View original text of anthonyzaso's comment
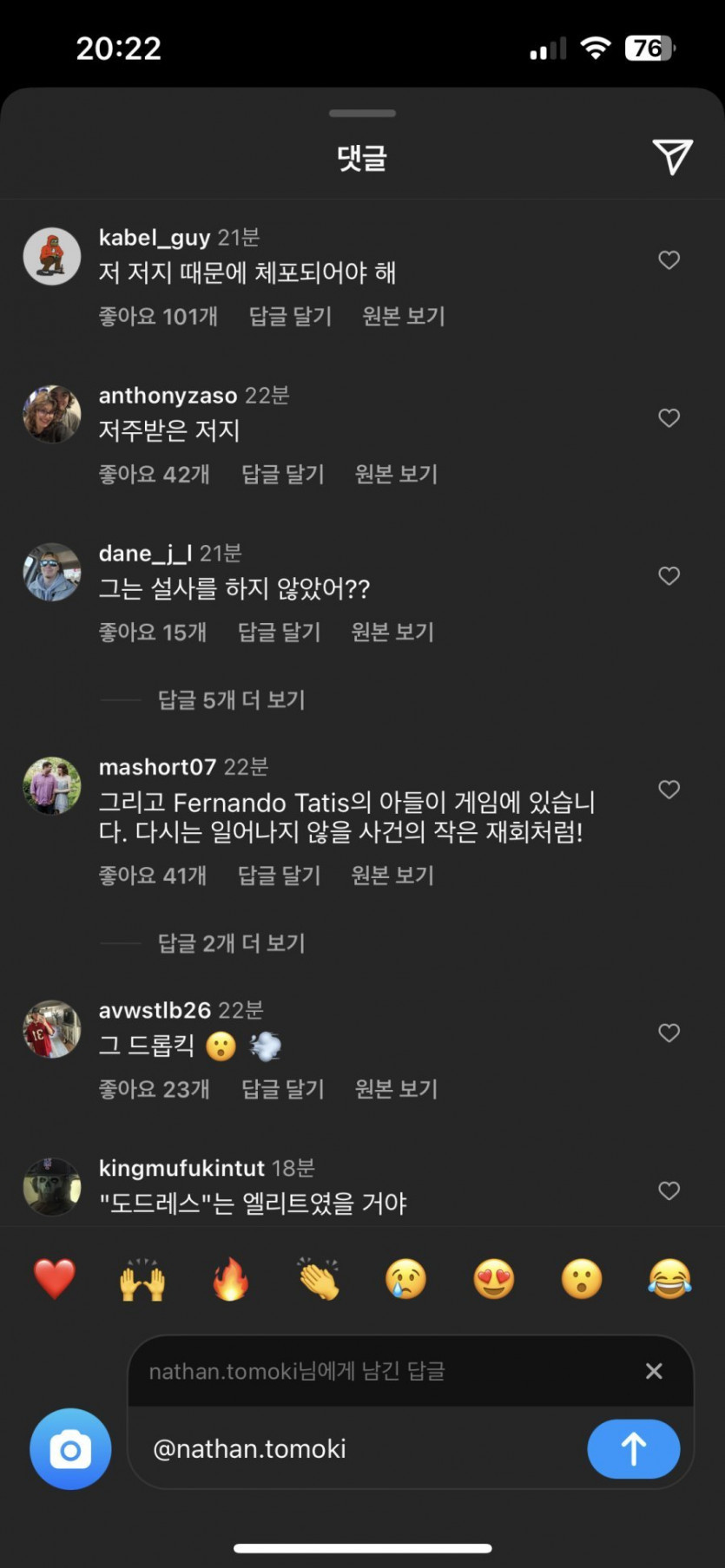725x1568 pixels. pos(396,474)
